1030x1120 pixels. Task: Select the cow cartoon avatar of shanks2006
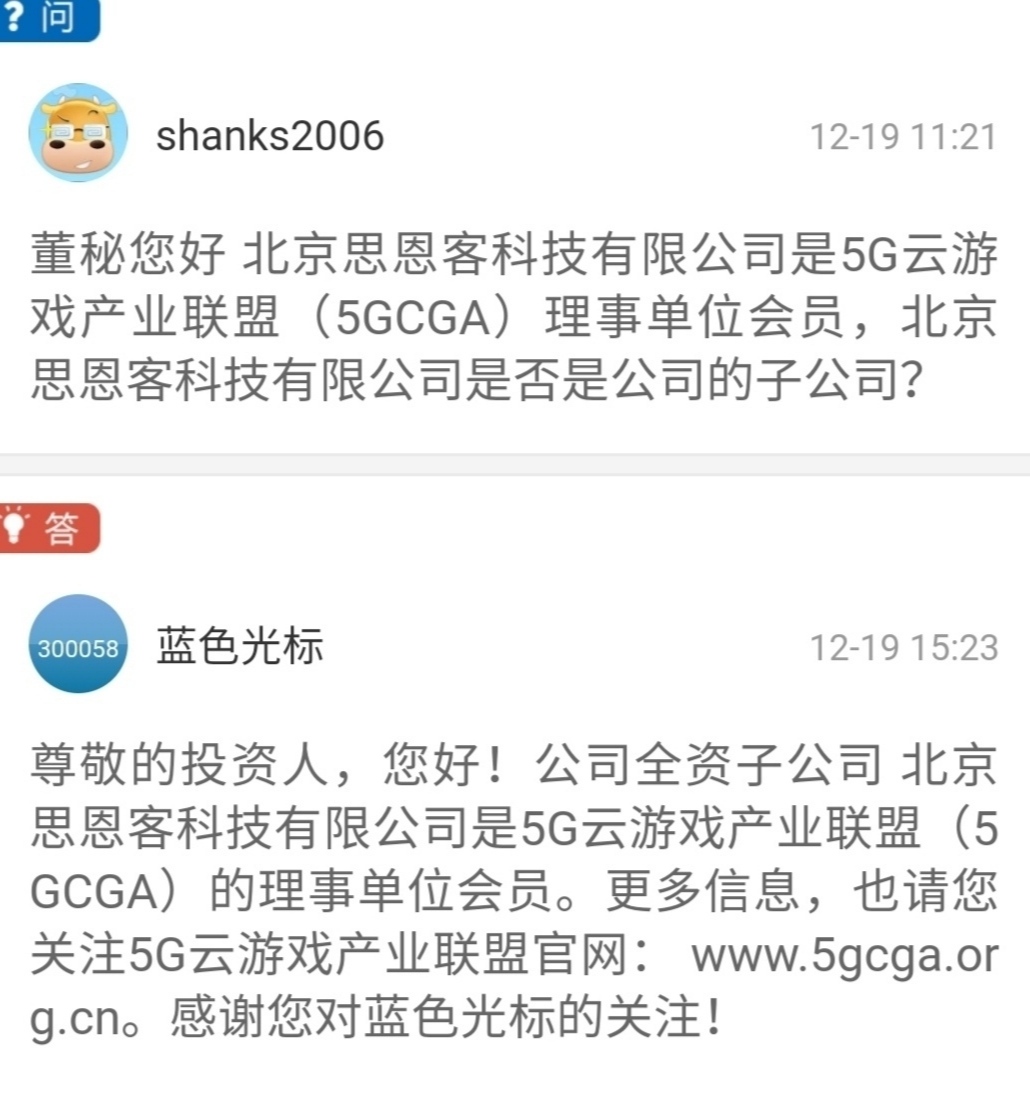pos(78,132)
